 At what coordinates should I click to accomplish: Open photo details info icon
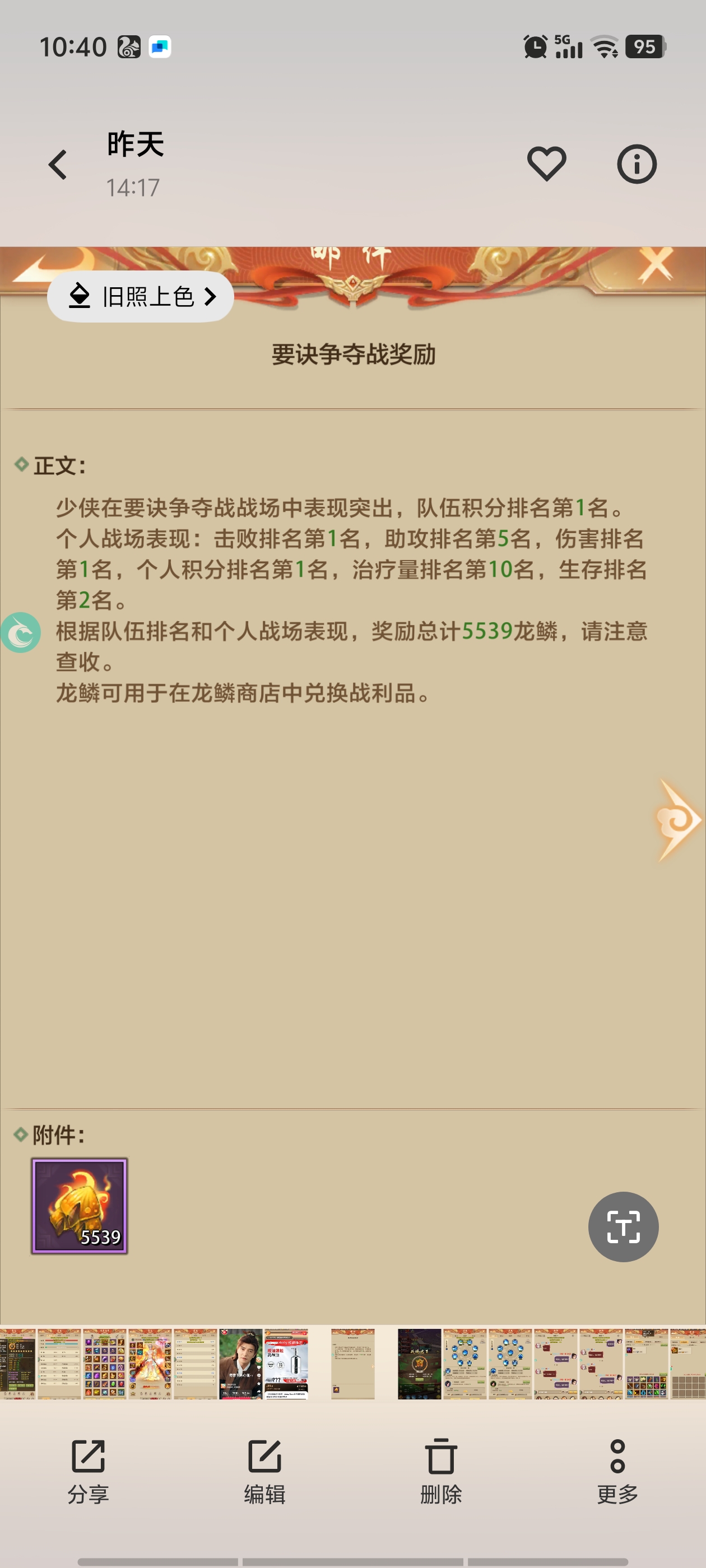(x=637, y=164)
